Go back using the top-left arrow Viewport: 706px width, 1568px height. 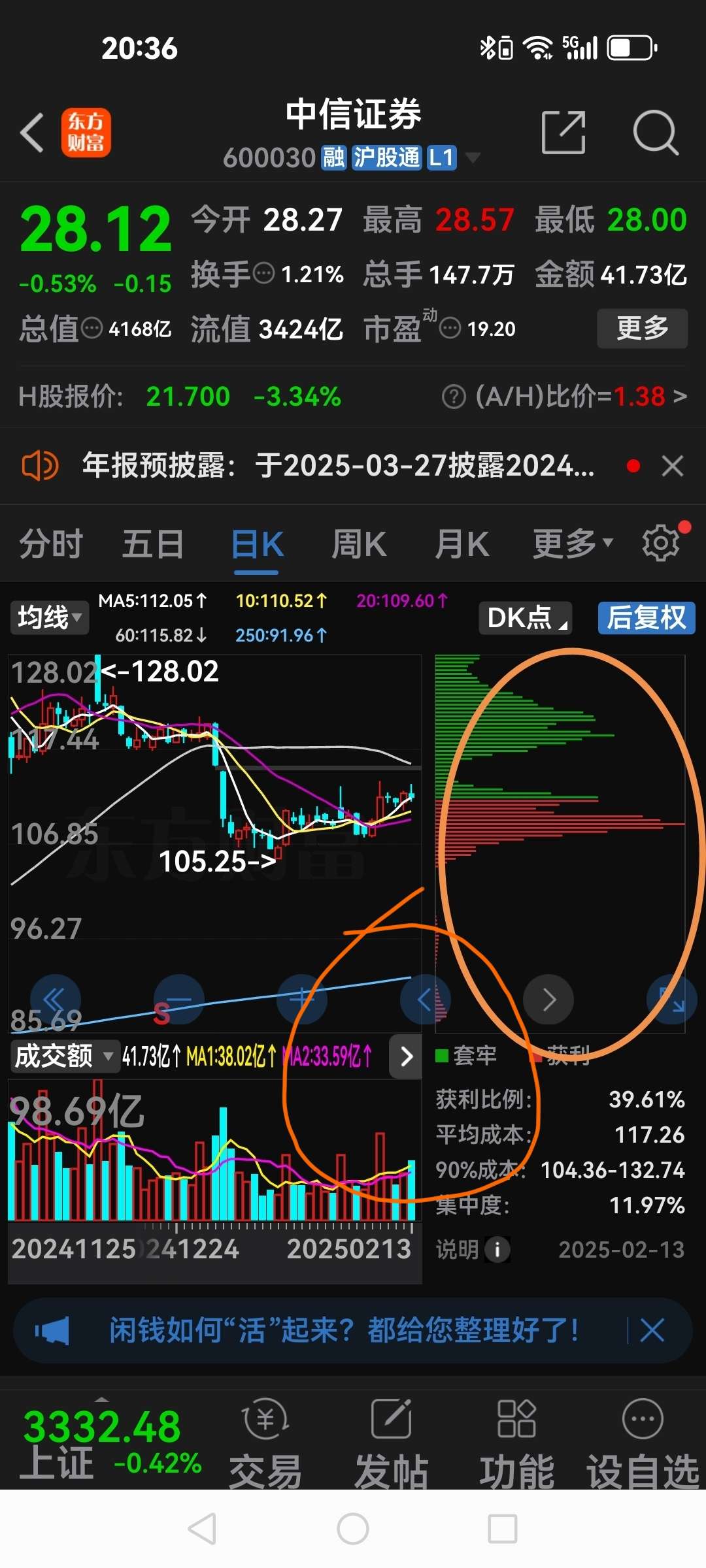click(x=32, y=133)
